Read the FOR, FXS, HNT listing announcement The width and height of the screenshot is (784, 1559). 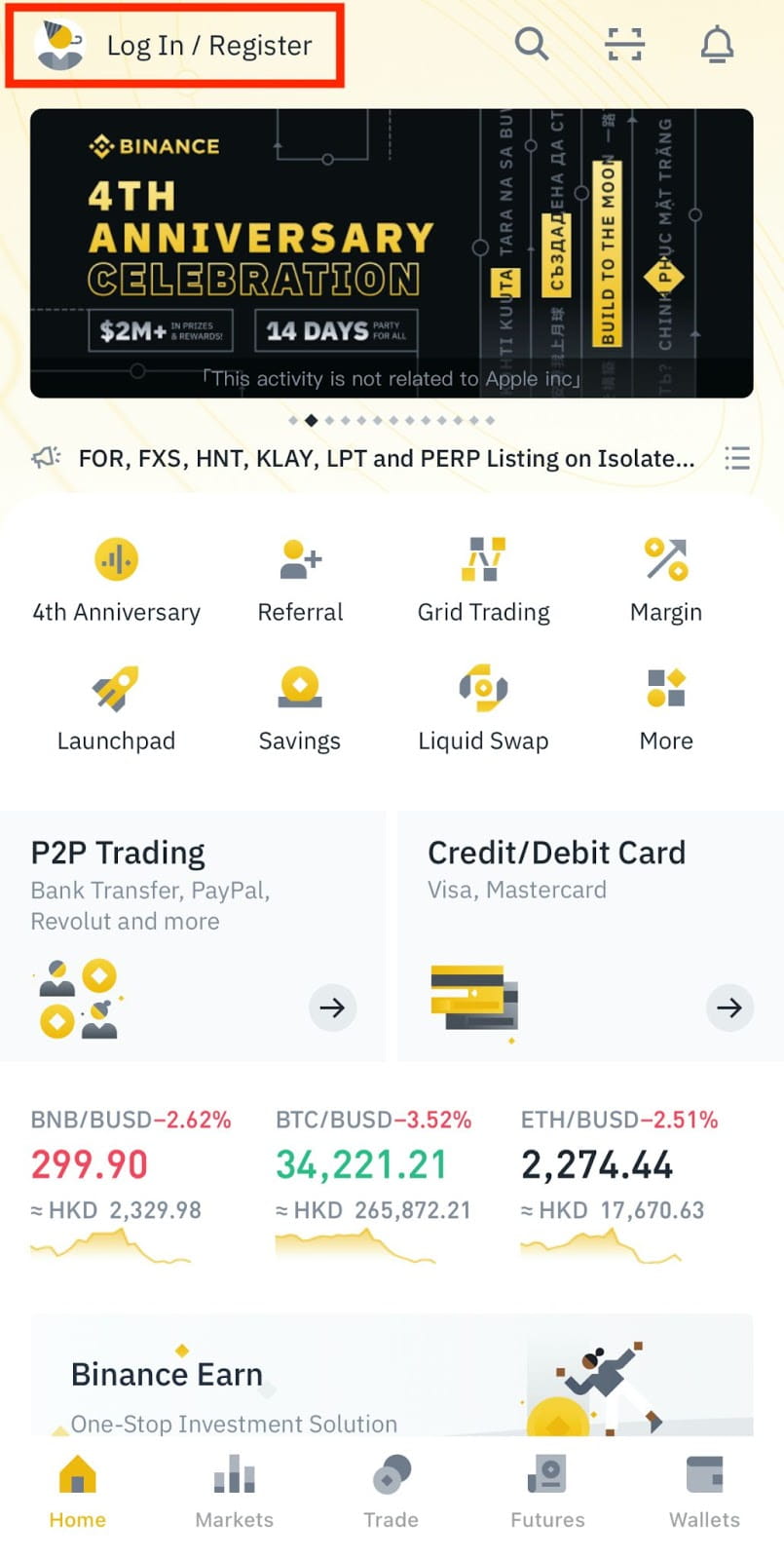tap(387, 459)
